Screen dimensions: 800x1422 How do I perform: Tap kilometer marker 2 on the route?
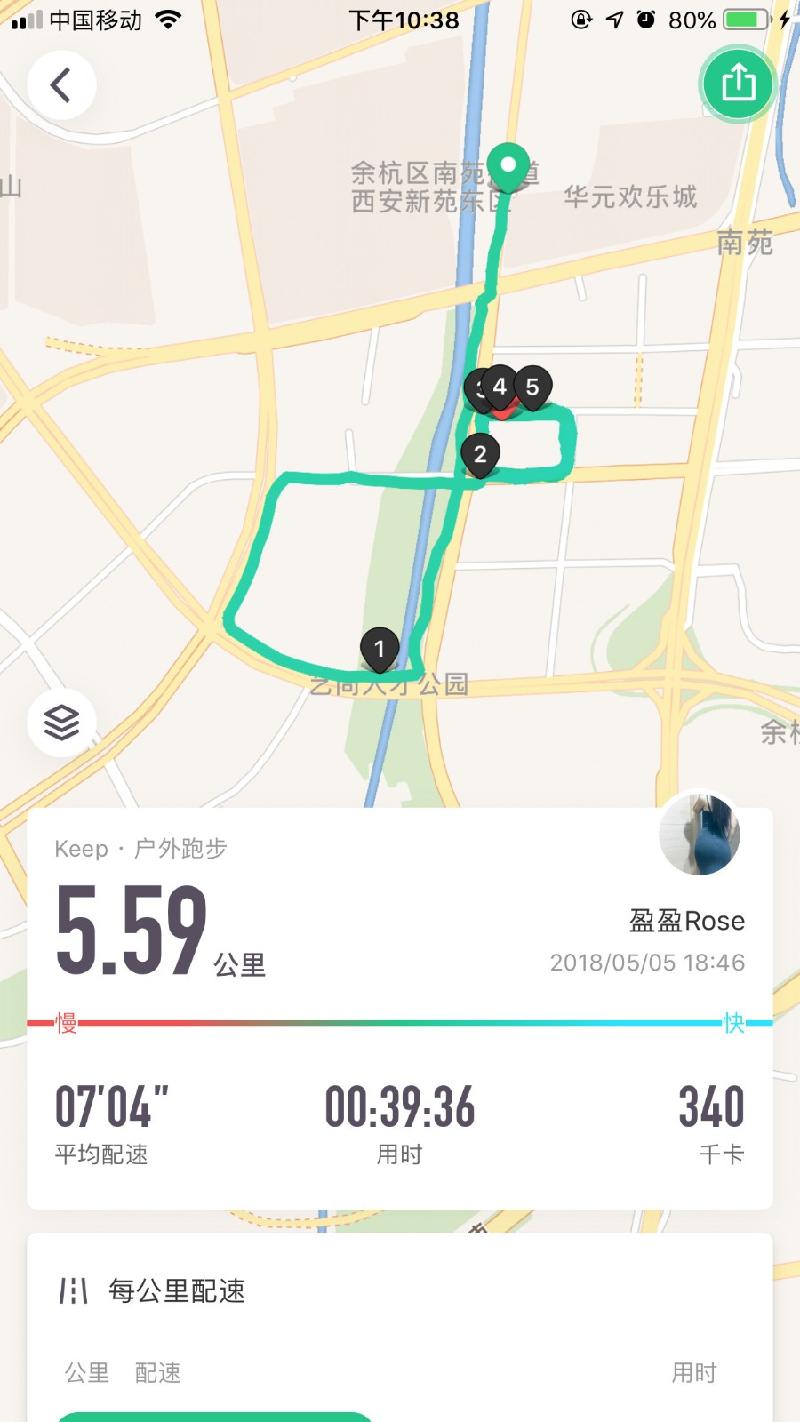(x=480, y=454)
